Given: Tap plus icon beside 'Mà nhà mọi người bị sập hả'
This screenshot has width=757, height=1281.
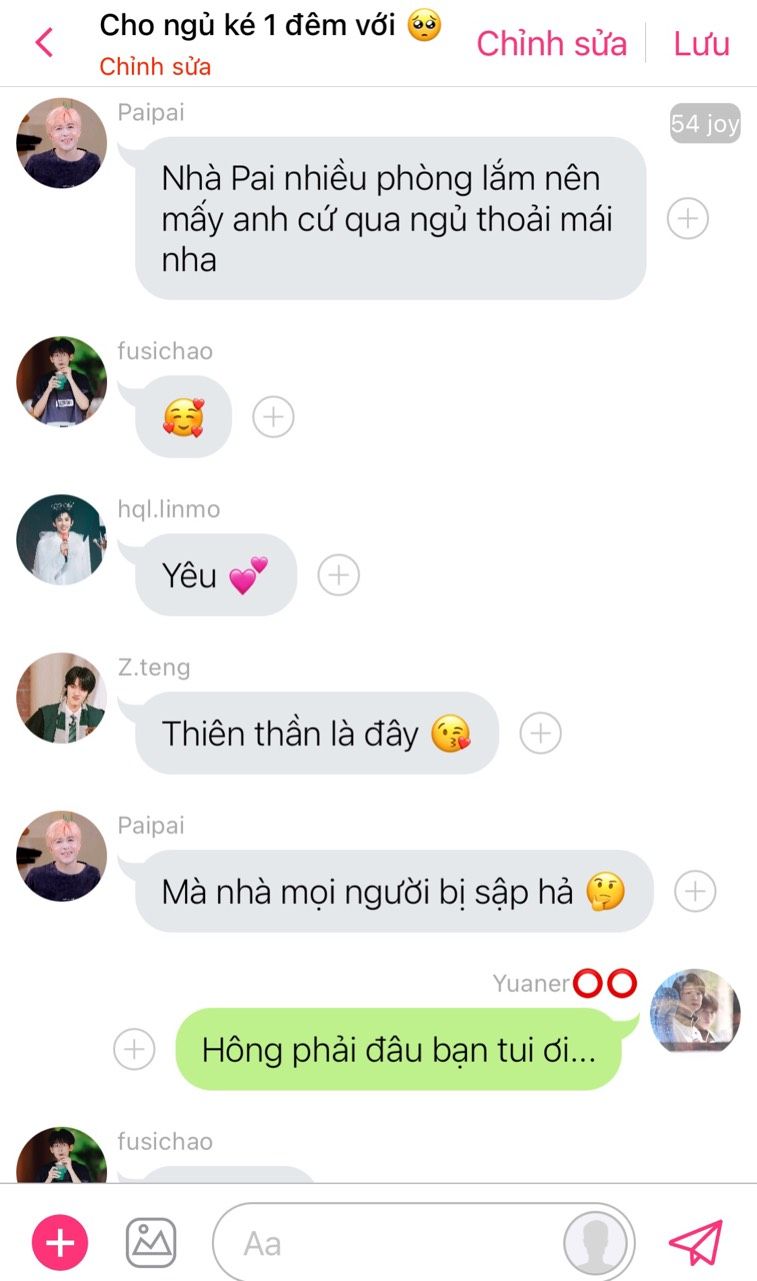Looking at the screenshot, I should tap(696, 891).
